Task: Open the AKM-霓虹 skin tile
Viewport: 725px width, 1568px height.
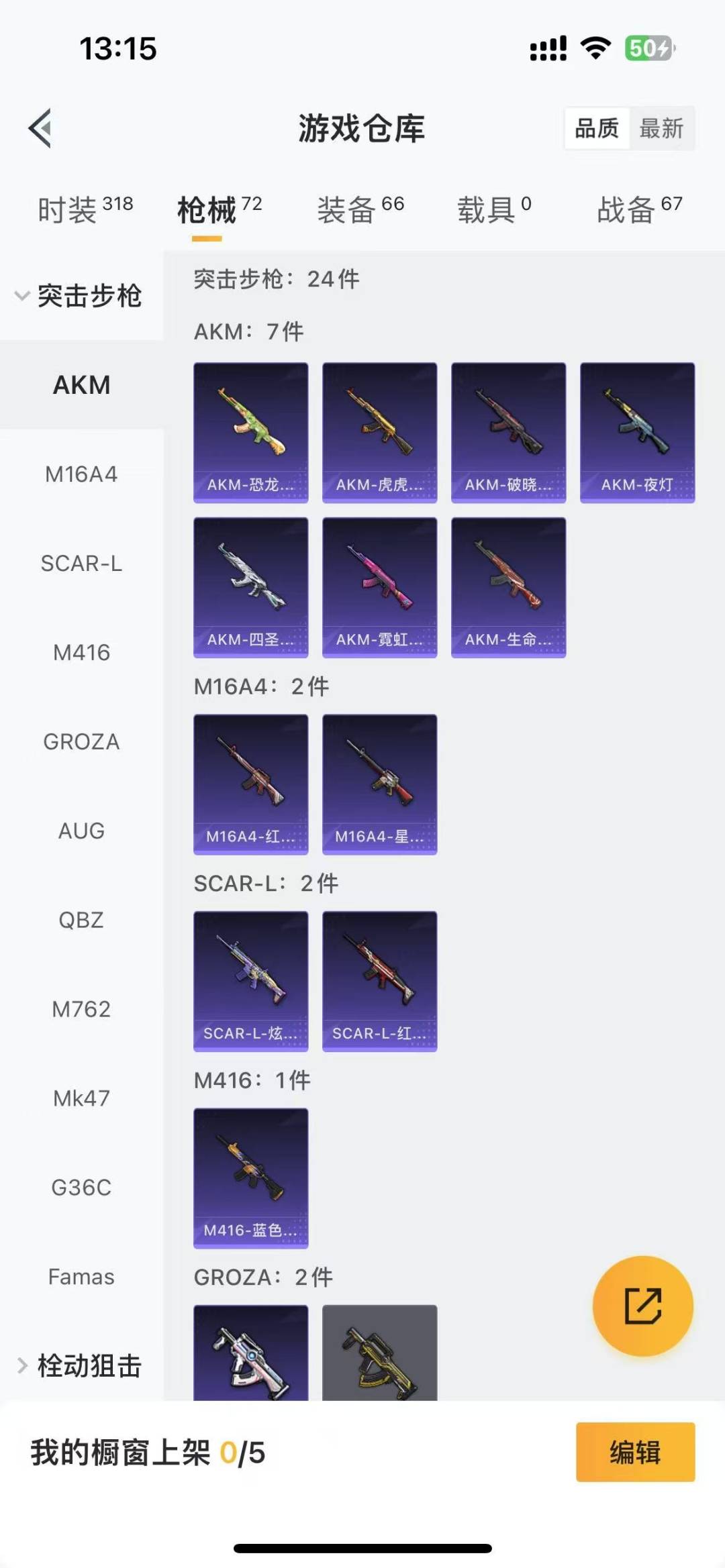Action: click(379, 587)
